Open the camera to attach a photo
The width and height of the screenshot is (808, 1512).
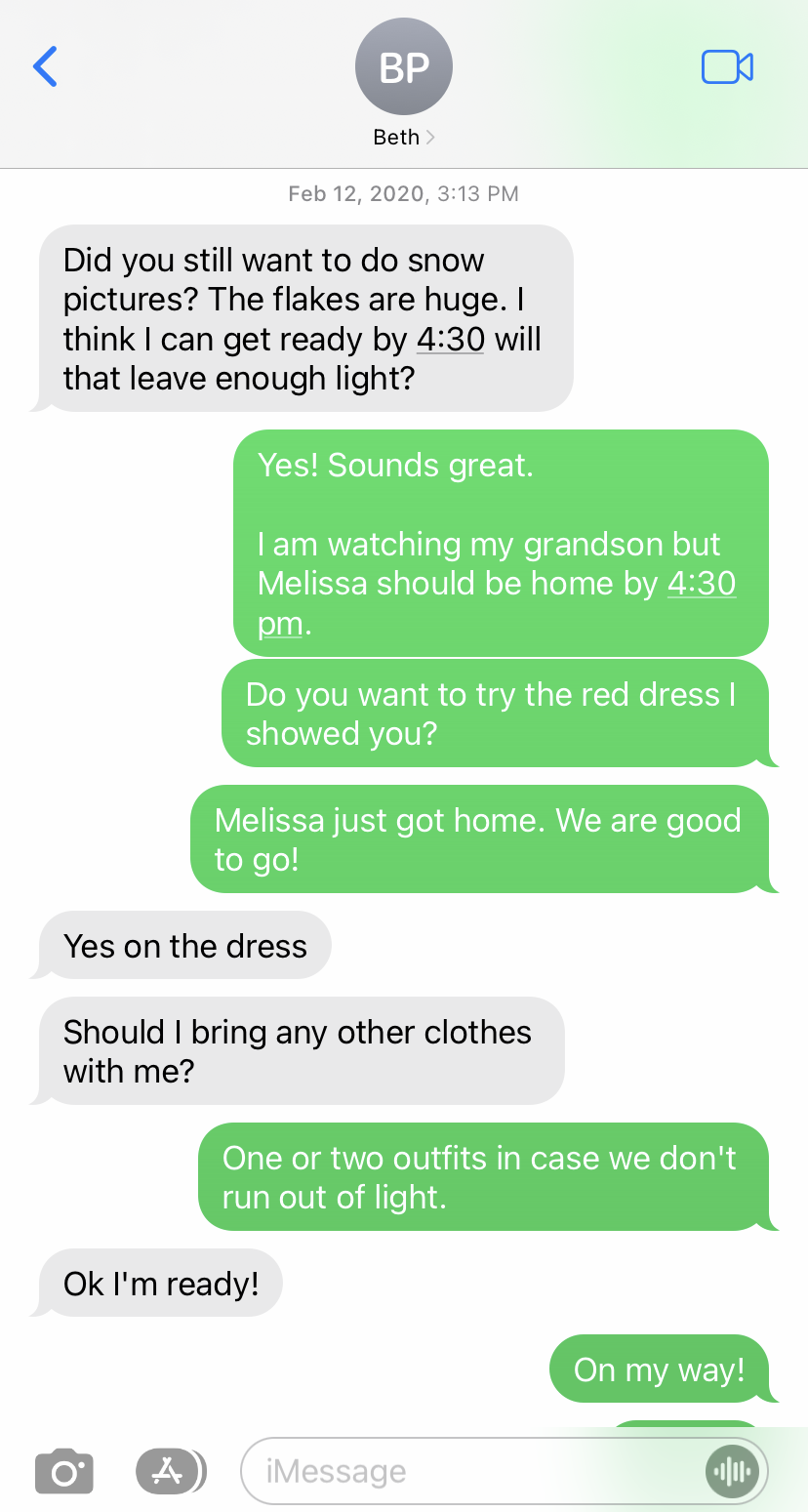[x=64, y=1471]
